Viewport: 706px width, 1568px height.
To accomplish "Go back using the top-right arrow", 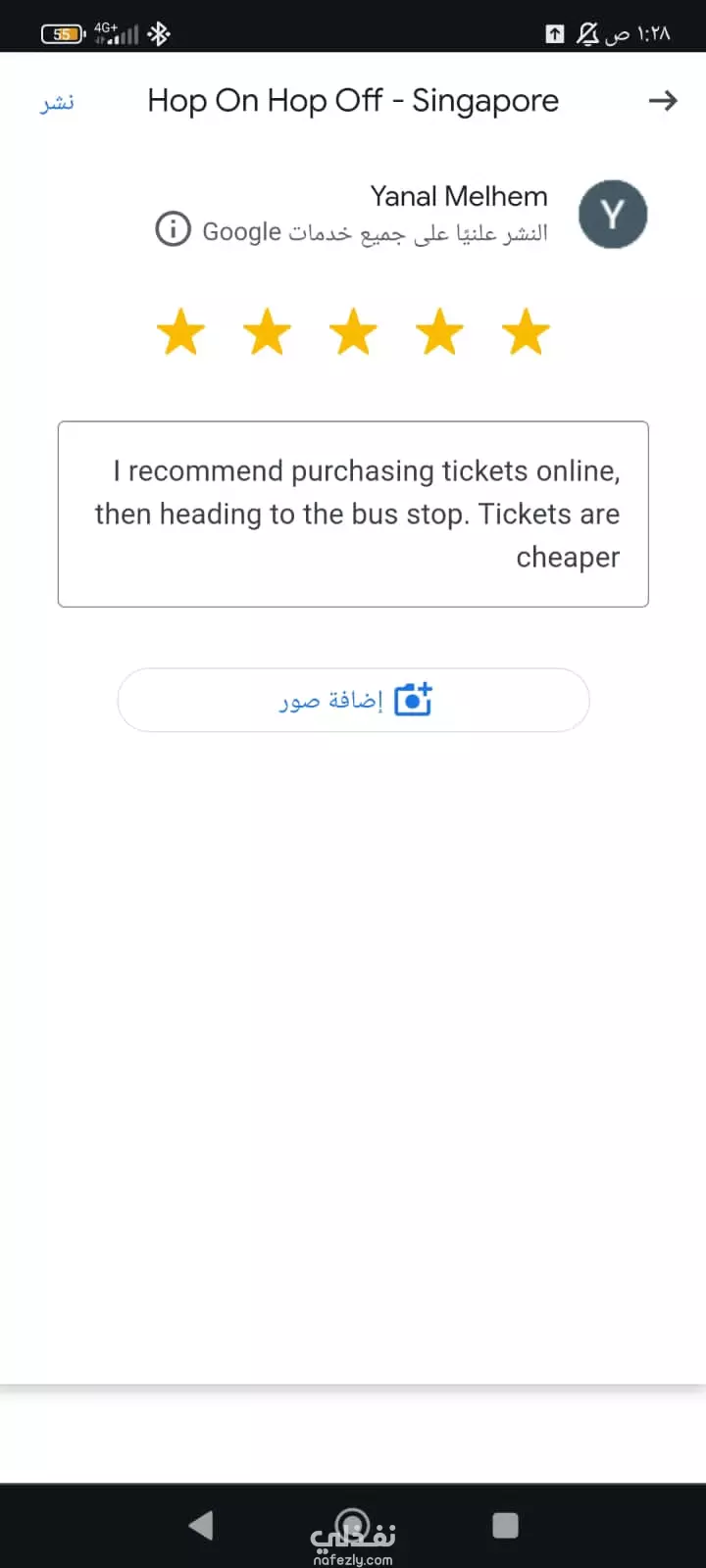I will click(x=663, y=101).
